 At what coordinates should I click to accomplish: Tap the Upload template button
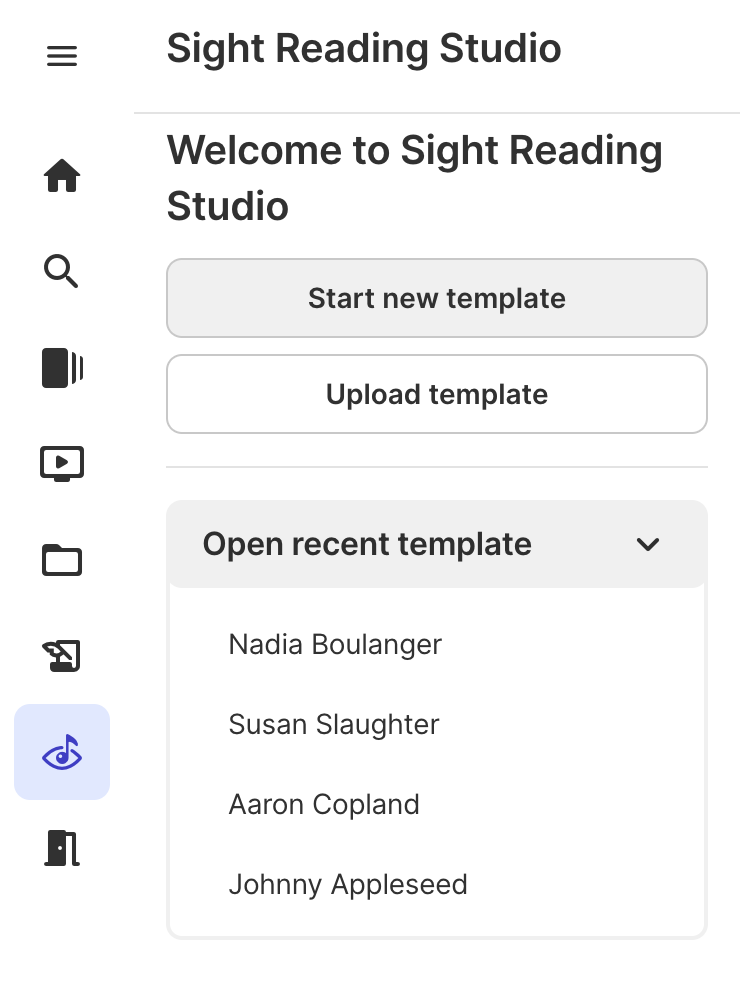coord(437,394)
